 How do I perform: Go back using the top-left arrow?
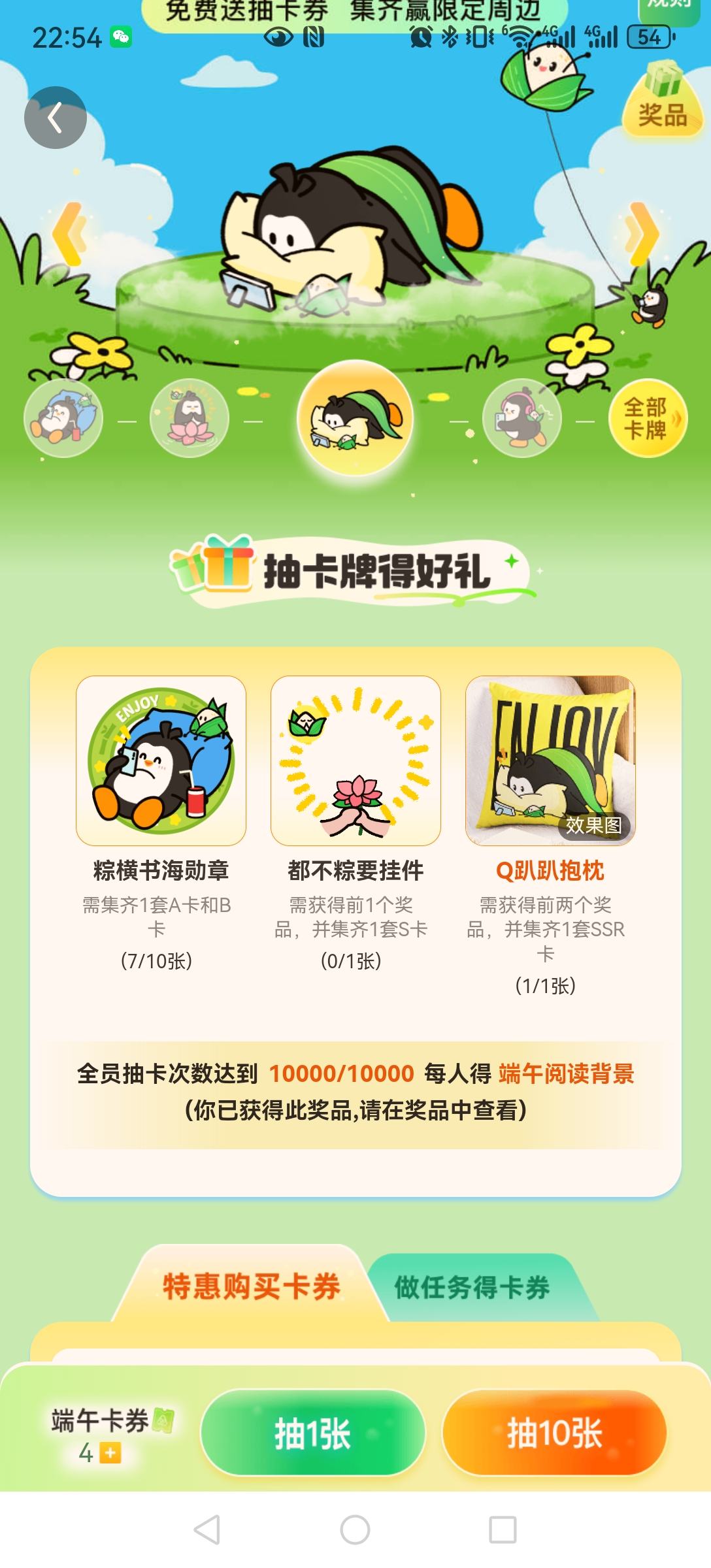click(x=56, y=118)
